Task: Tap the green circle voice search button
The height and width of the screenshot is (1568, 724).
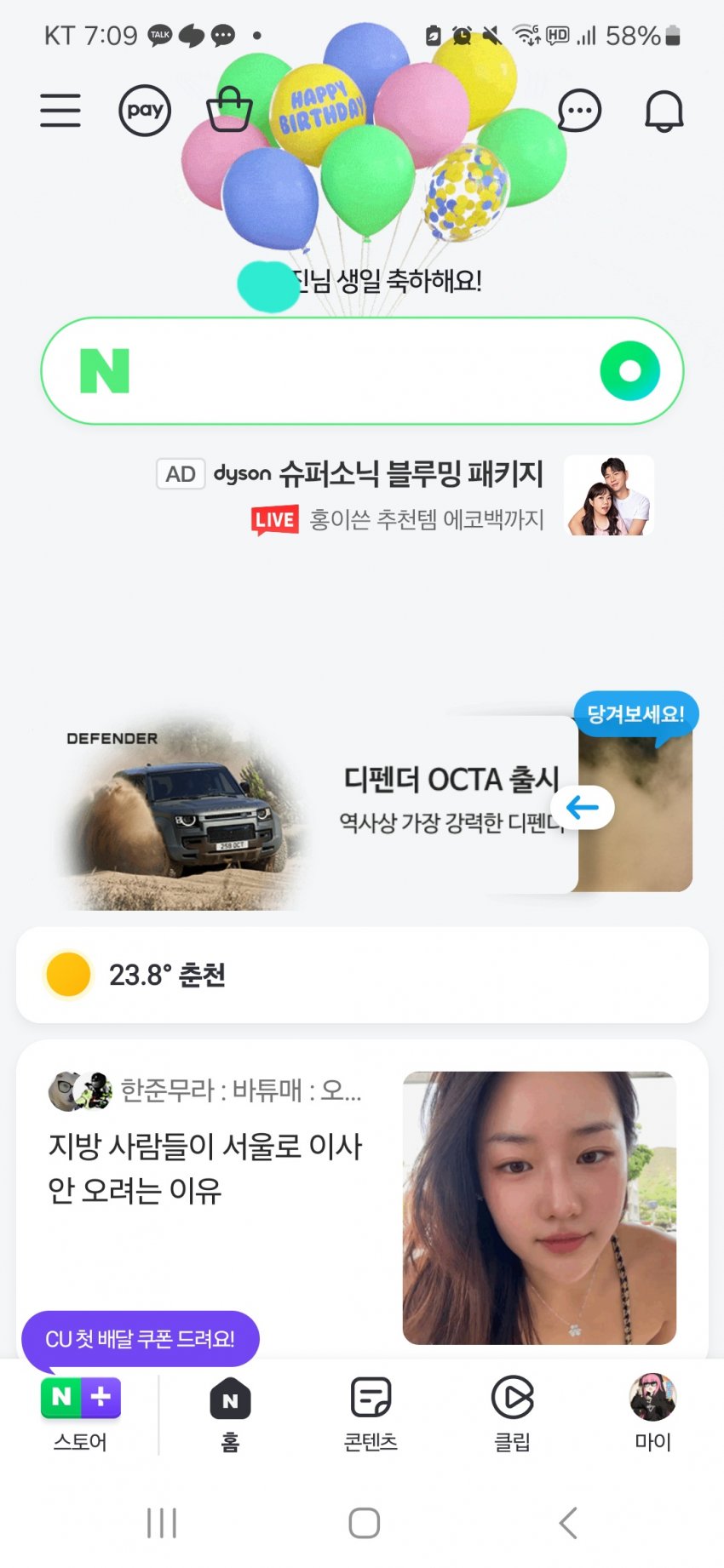Action: [x=629, y=371]
